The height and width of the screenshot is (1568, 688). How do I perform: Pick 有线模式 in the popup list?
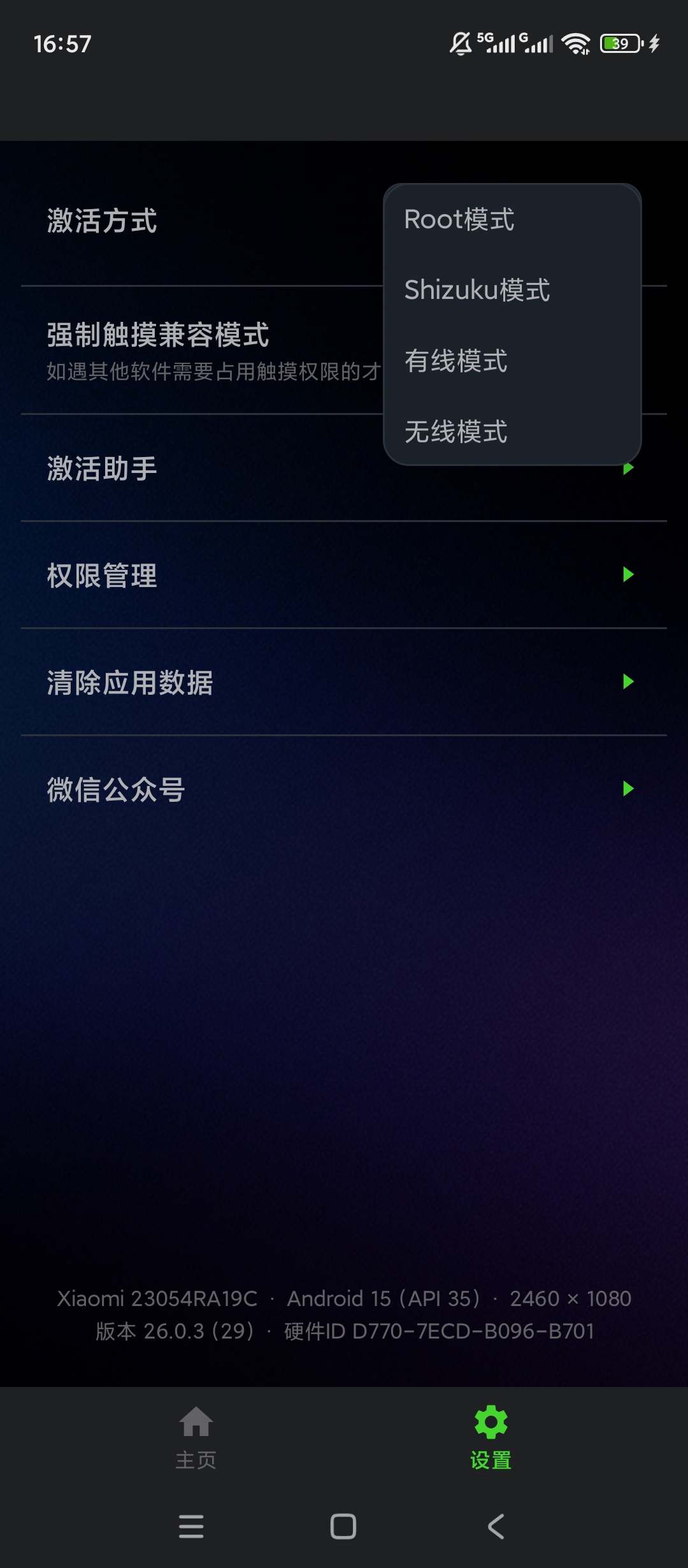click(x=512, y=361)
